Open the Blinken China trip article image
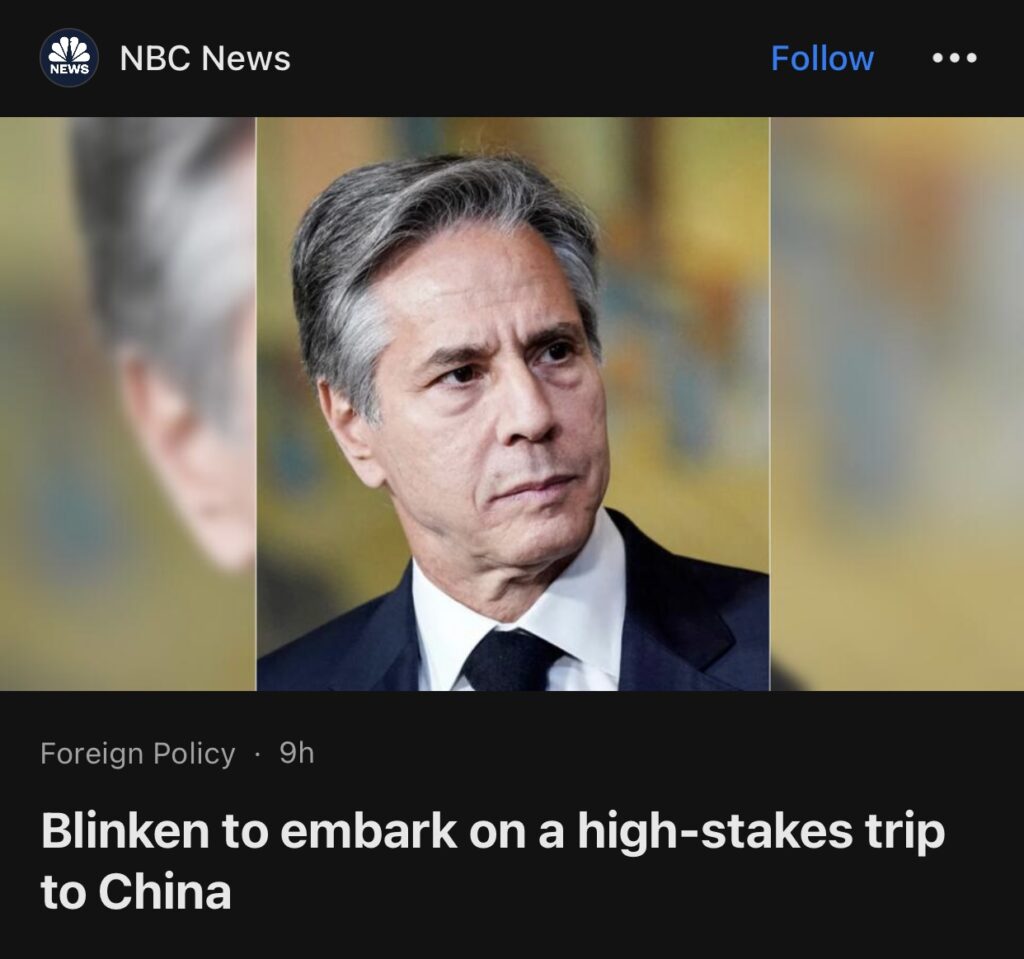 (512, 403)
